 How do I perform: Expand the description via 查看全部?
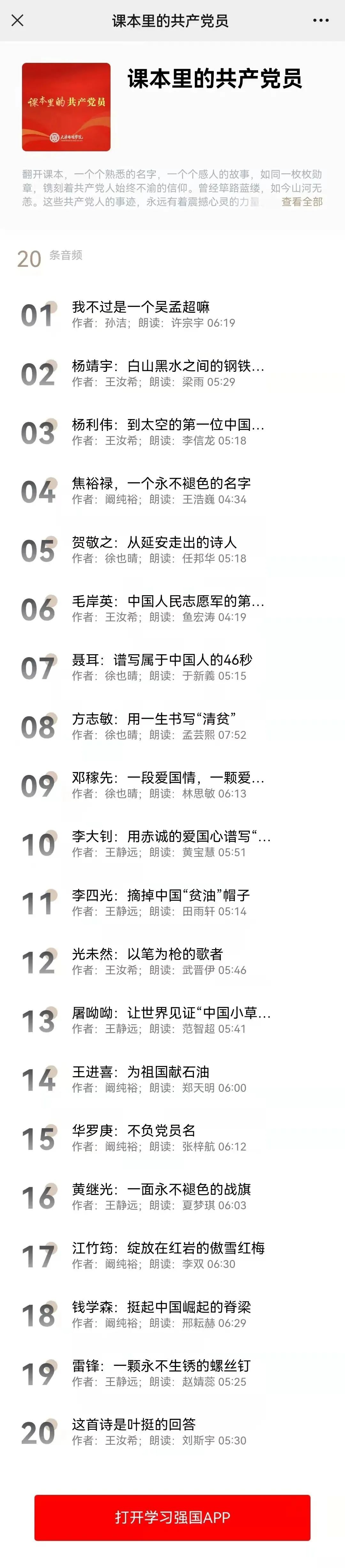point(302,201)
